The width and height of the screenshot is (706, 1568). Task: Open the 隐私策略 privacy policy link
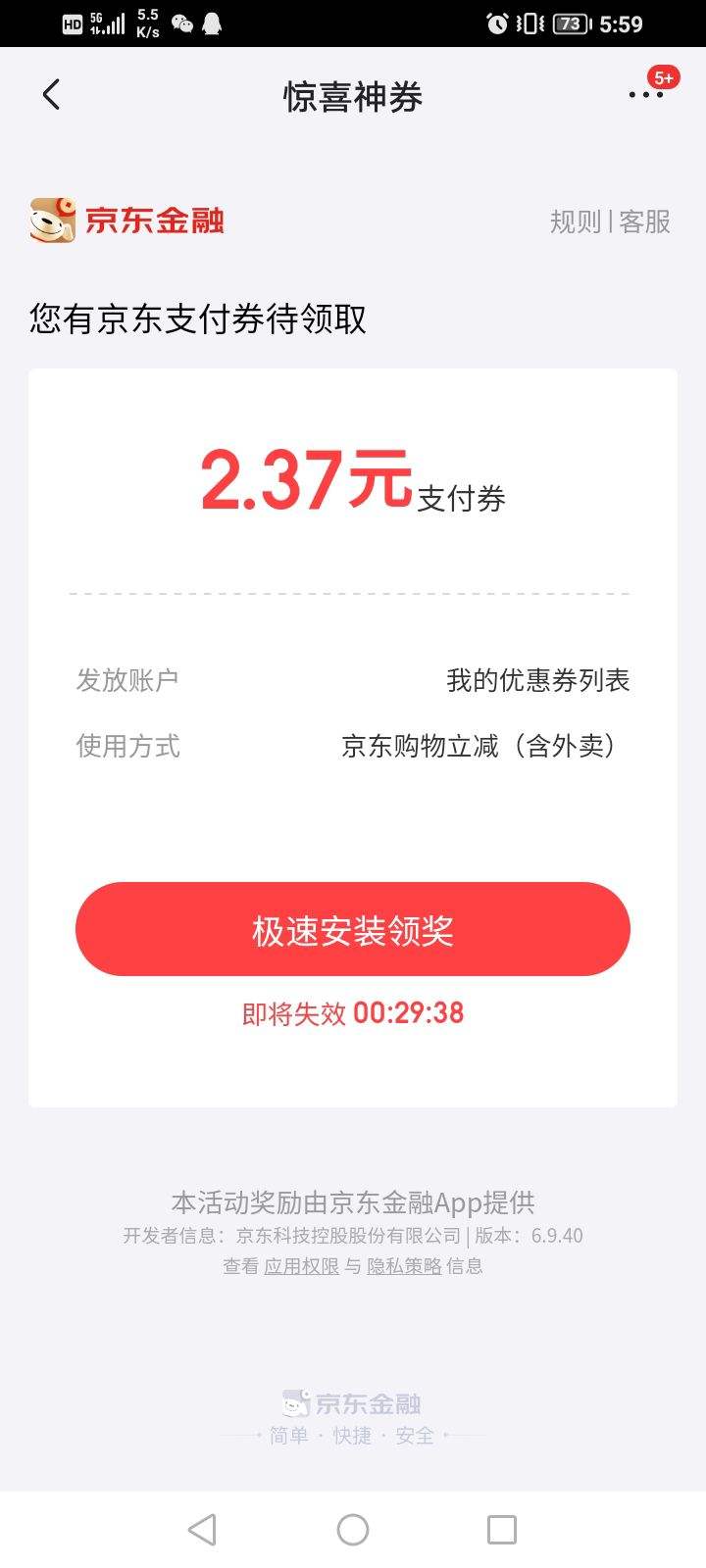tap(404, 1265)
